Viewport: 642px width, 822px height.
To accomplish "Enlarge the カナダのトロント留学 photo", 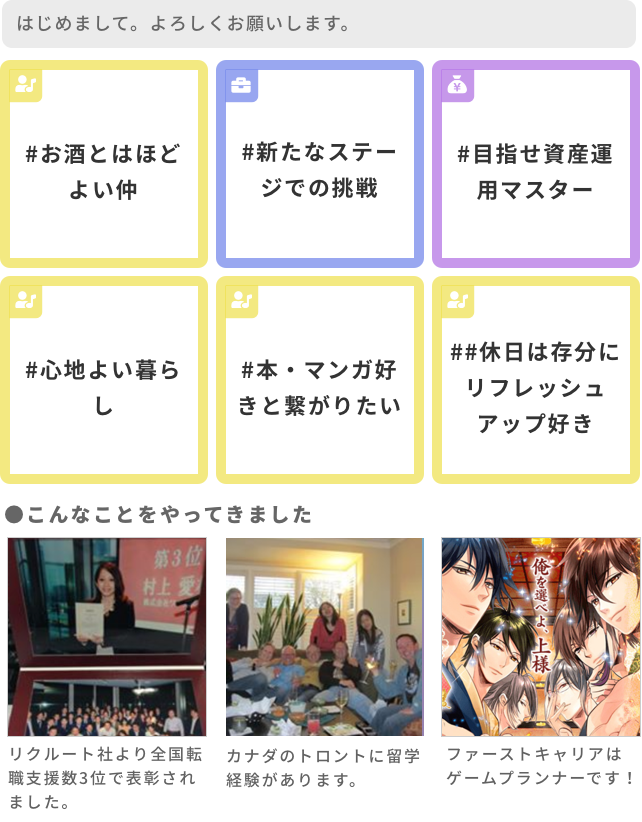I will (x=324, y=637).
